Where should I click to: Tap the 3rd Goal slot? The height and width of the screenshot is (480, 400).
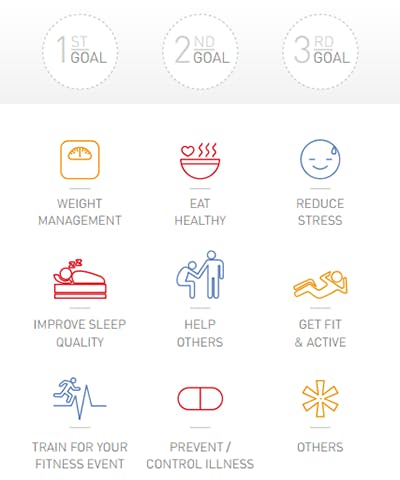tap(320, 51)
